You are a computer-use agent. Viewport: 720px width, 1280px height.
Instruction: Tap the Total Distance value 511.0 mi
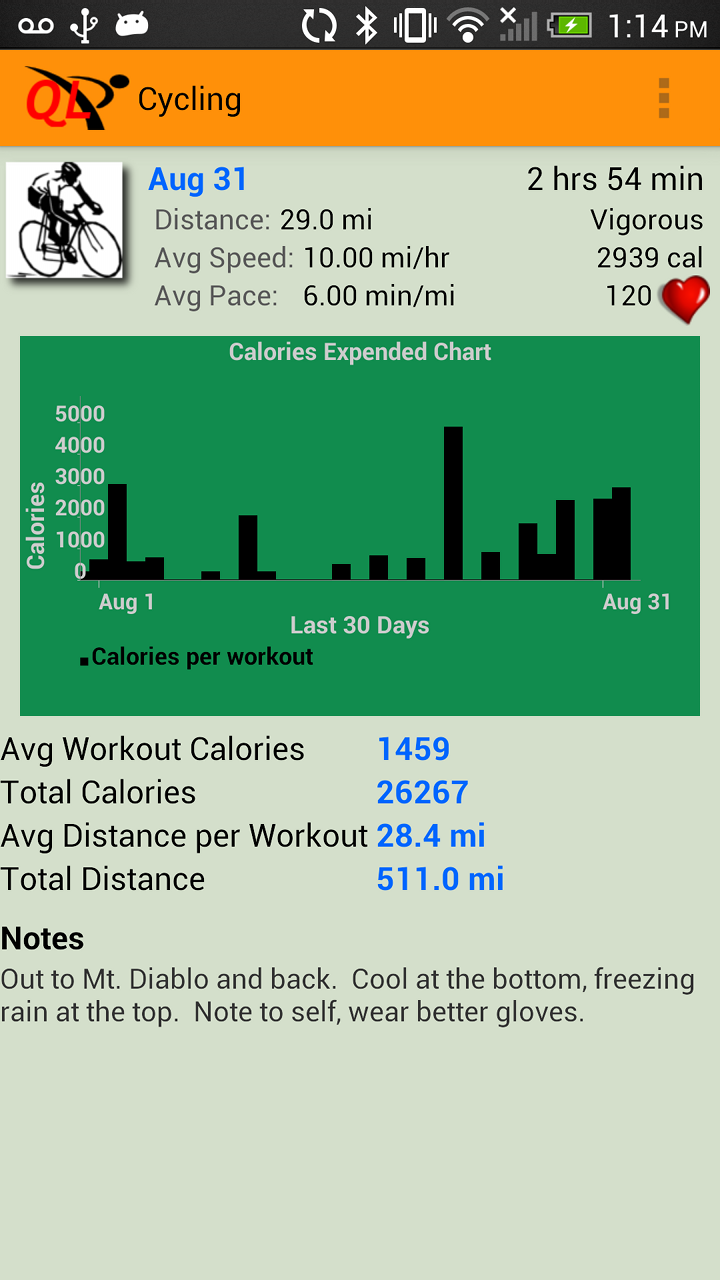440,878
